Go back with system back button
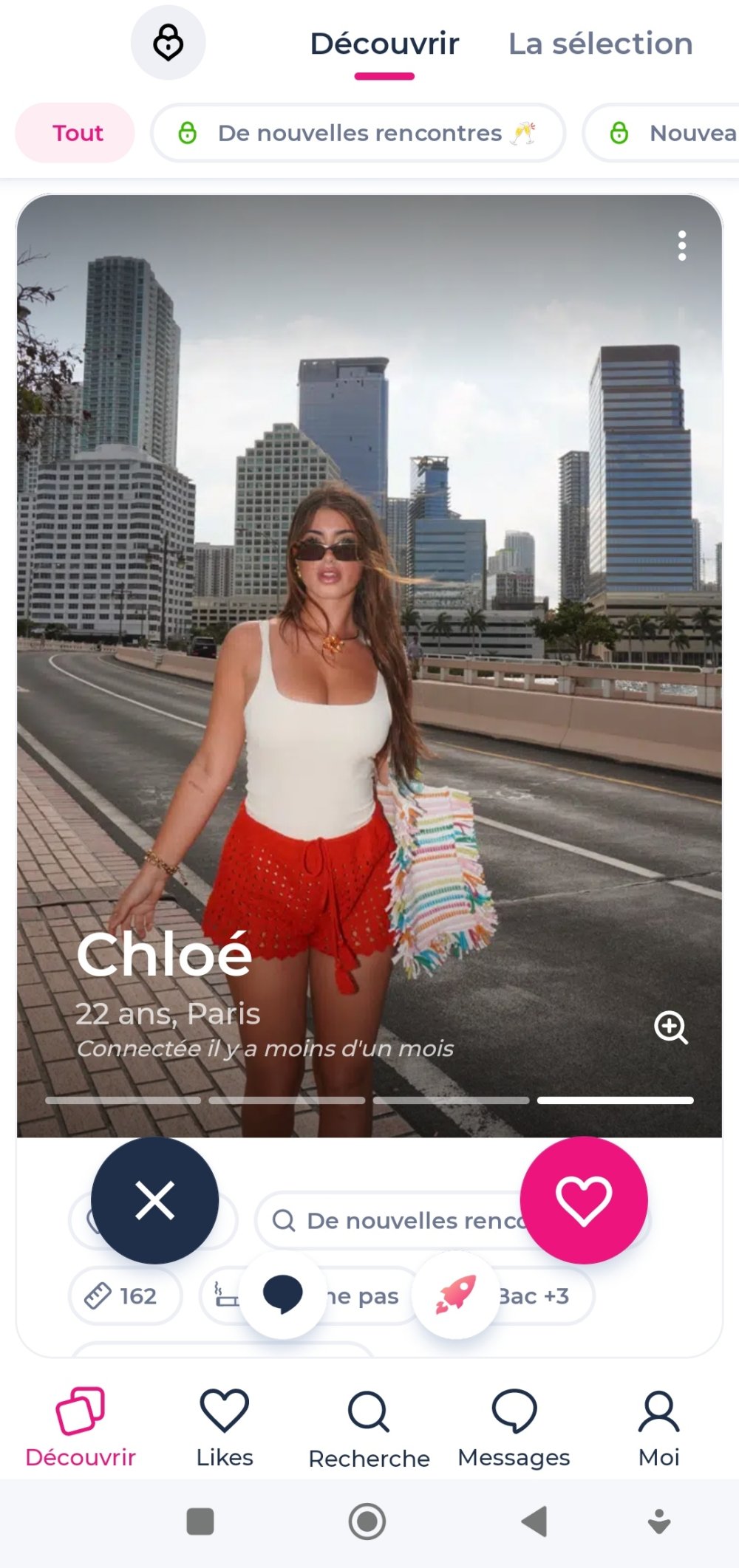Image resolution: width=739 pixels, height=1568 pixels. [535, 1521]
